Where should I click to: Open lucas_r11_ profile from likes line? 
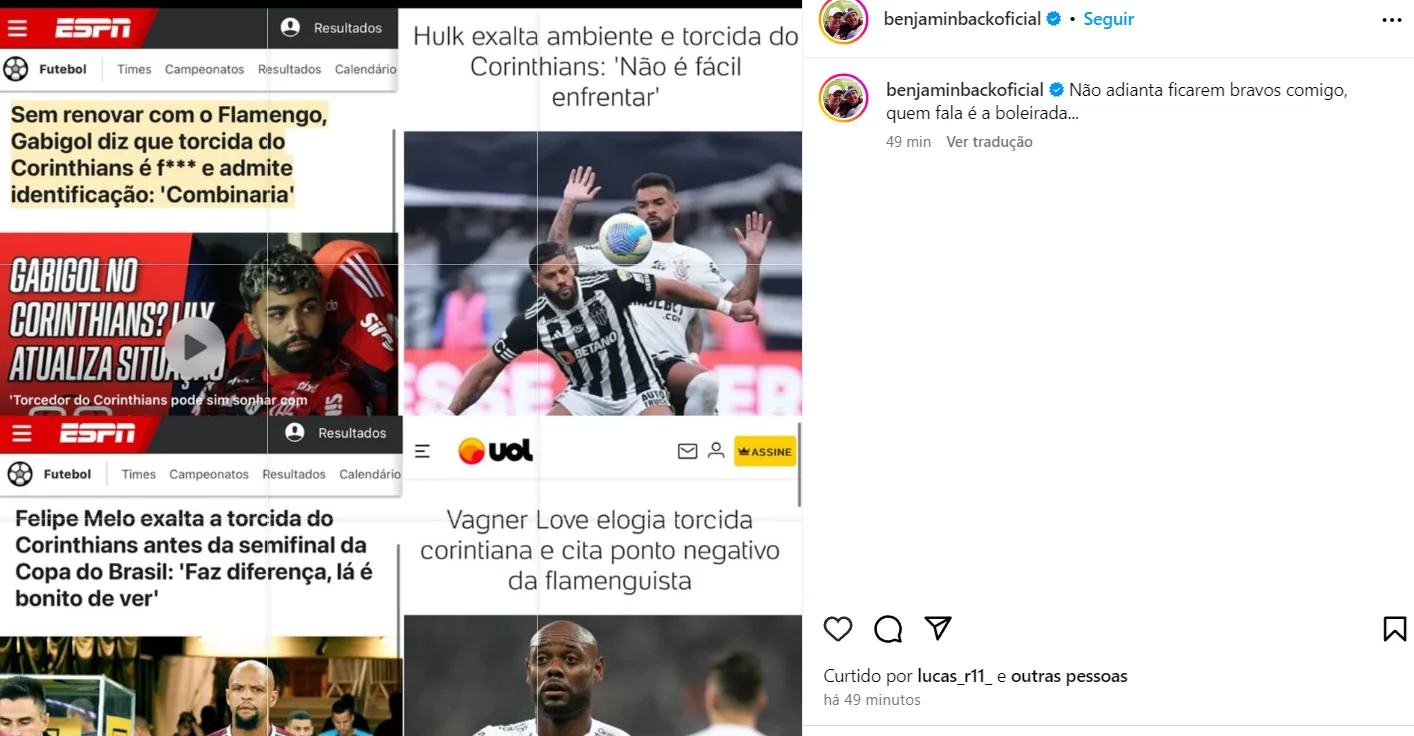click(x=954, y=676)
